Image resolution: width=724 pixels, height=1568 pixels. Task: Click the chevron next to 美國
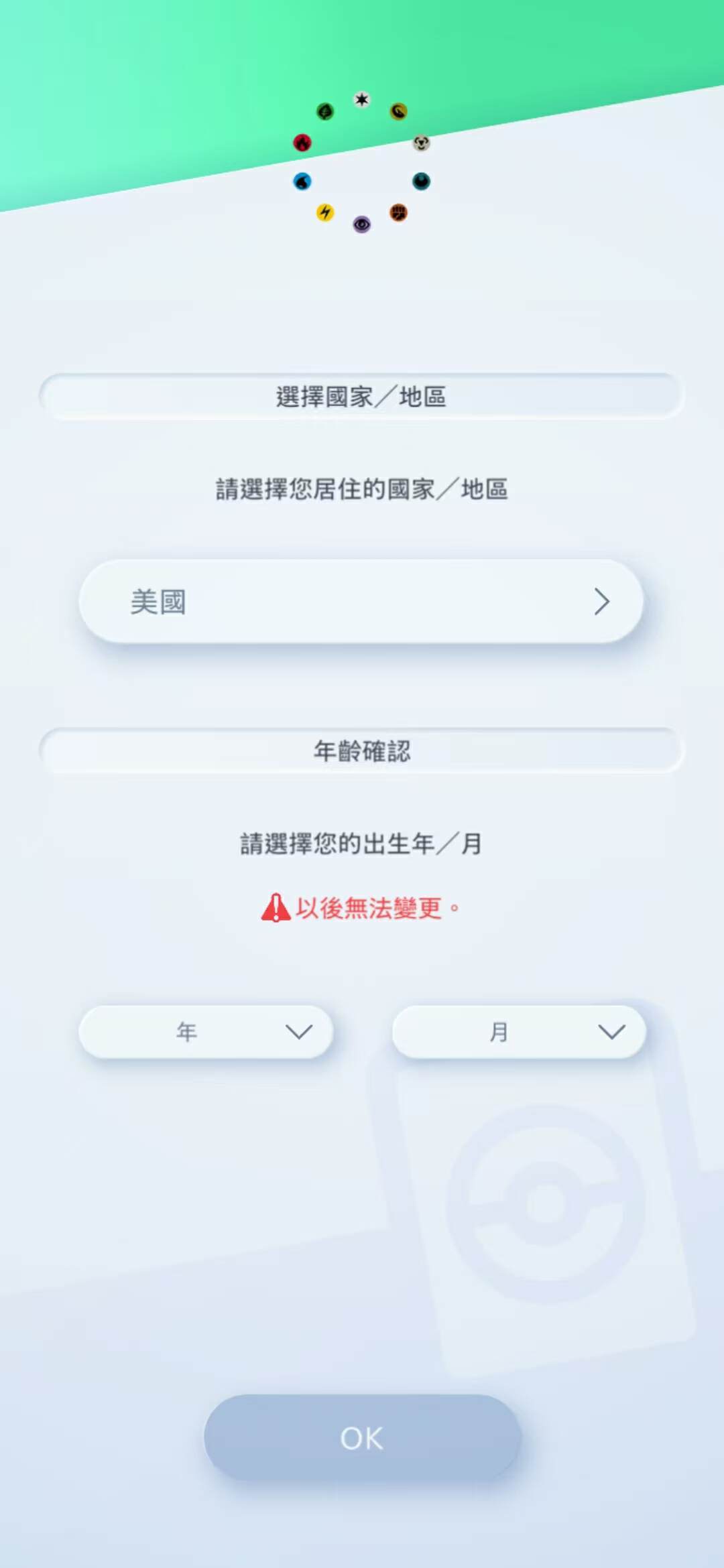tap(601, 601)
